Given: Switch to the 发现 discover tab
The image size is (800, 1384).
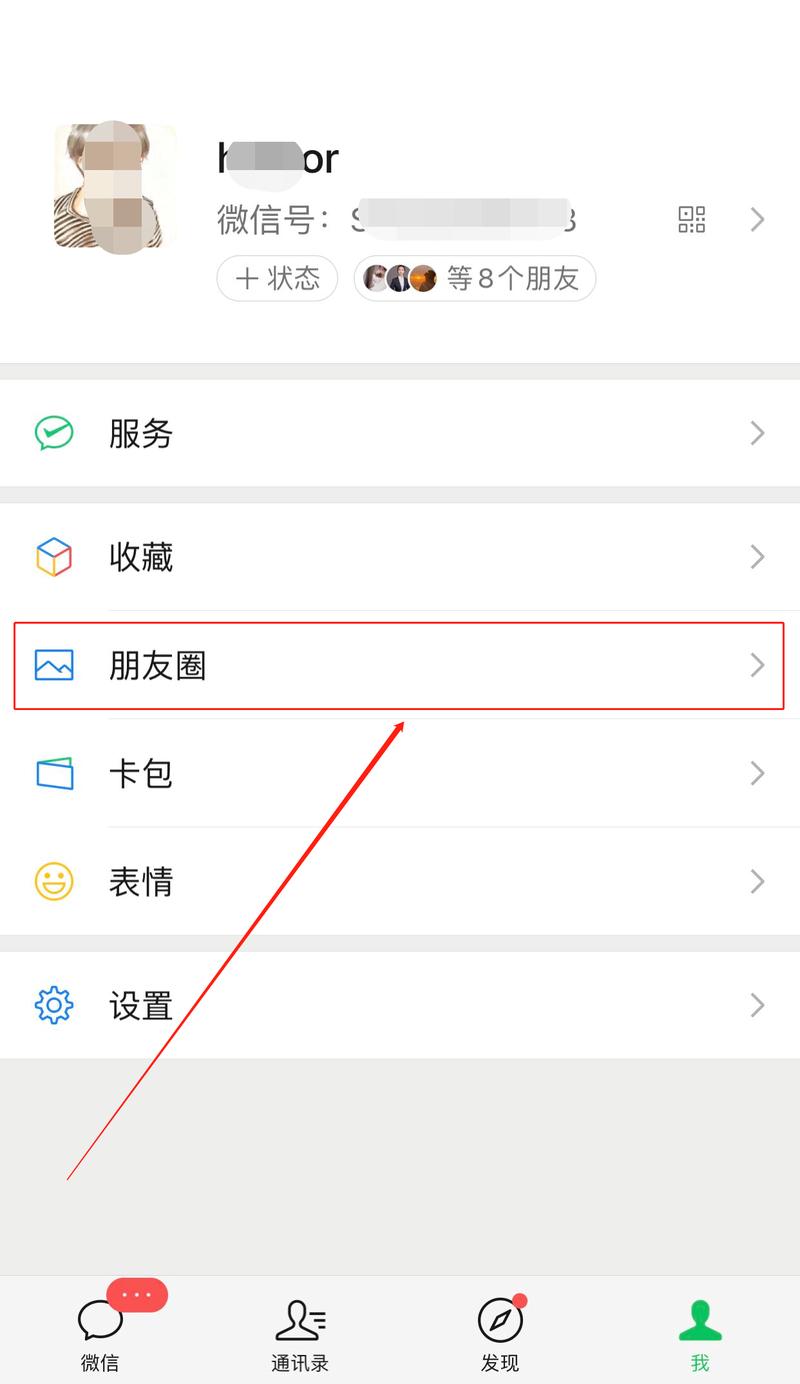Looking at the screenshot, I should [x=500, y=1332].
